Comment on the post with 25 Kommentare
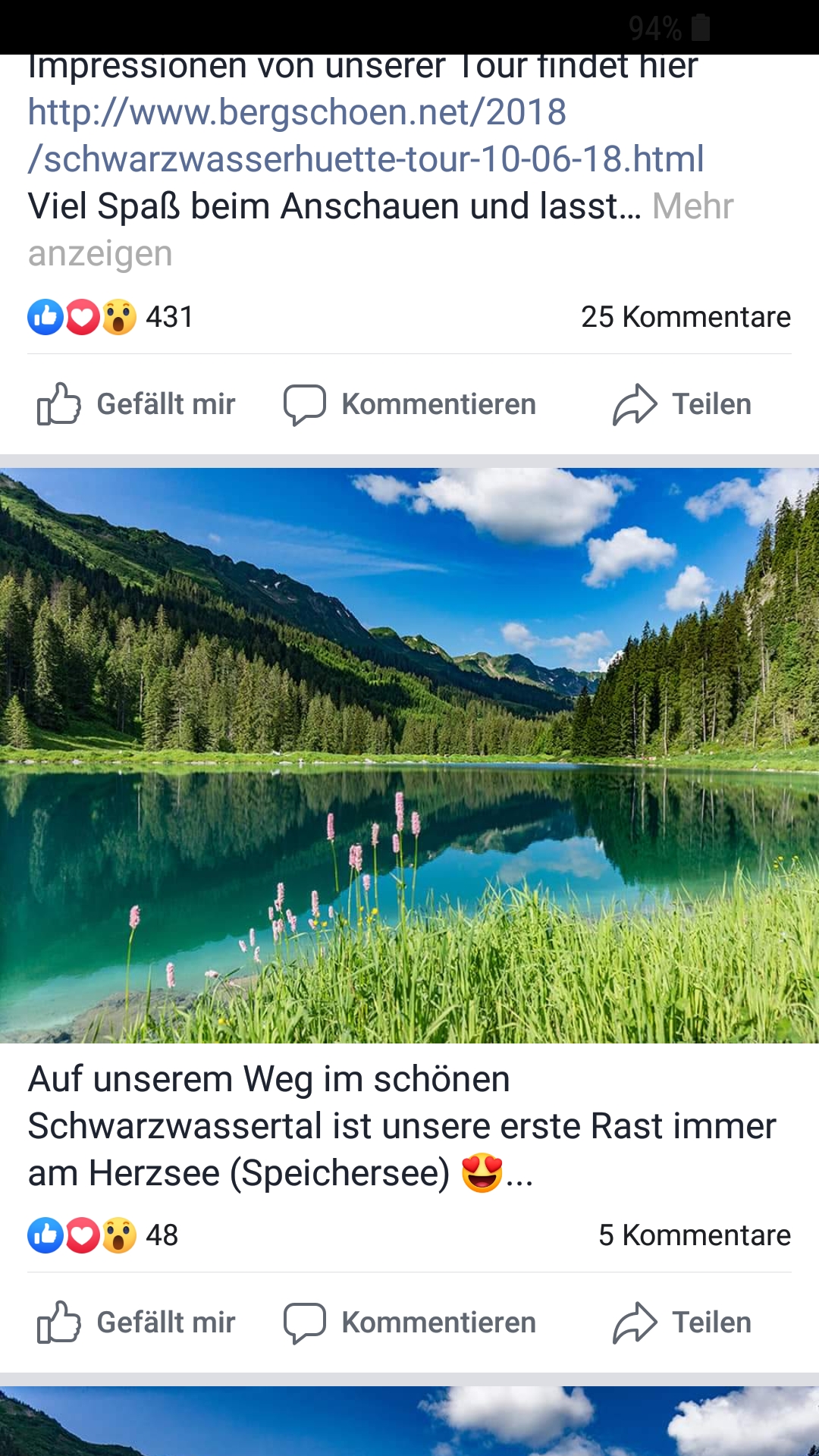Image resolution: width=819 pixels, height=1456 pixels. coord(409,404)
